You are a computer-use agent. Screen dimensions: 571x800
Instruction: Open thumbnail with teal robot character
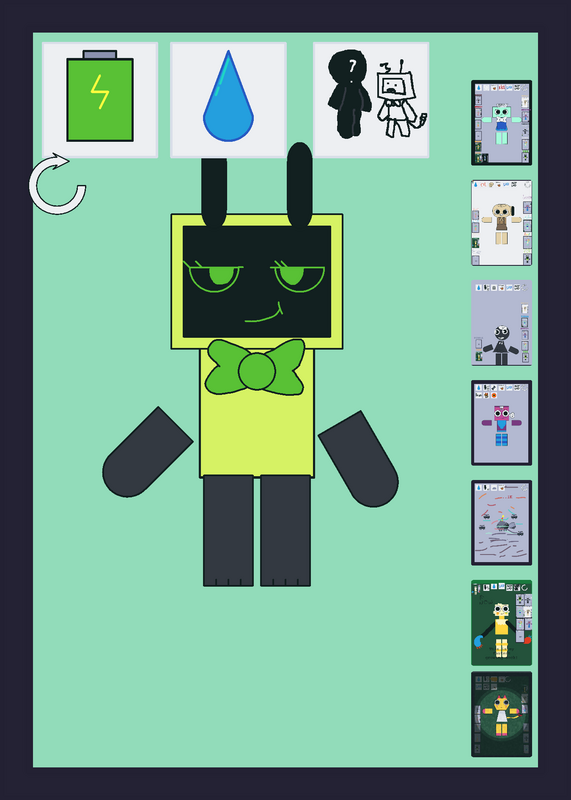coord(501,123)
